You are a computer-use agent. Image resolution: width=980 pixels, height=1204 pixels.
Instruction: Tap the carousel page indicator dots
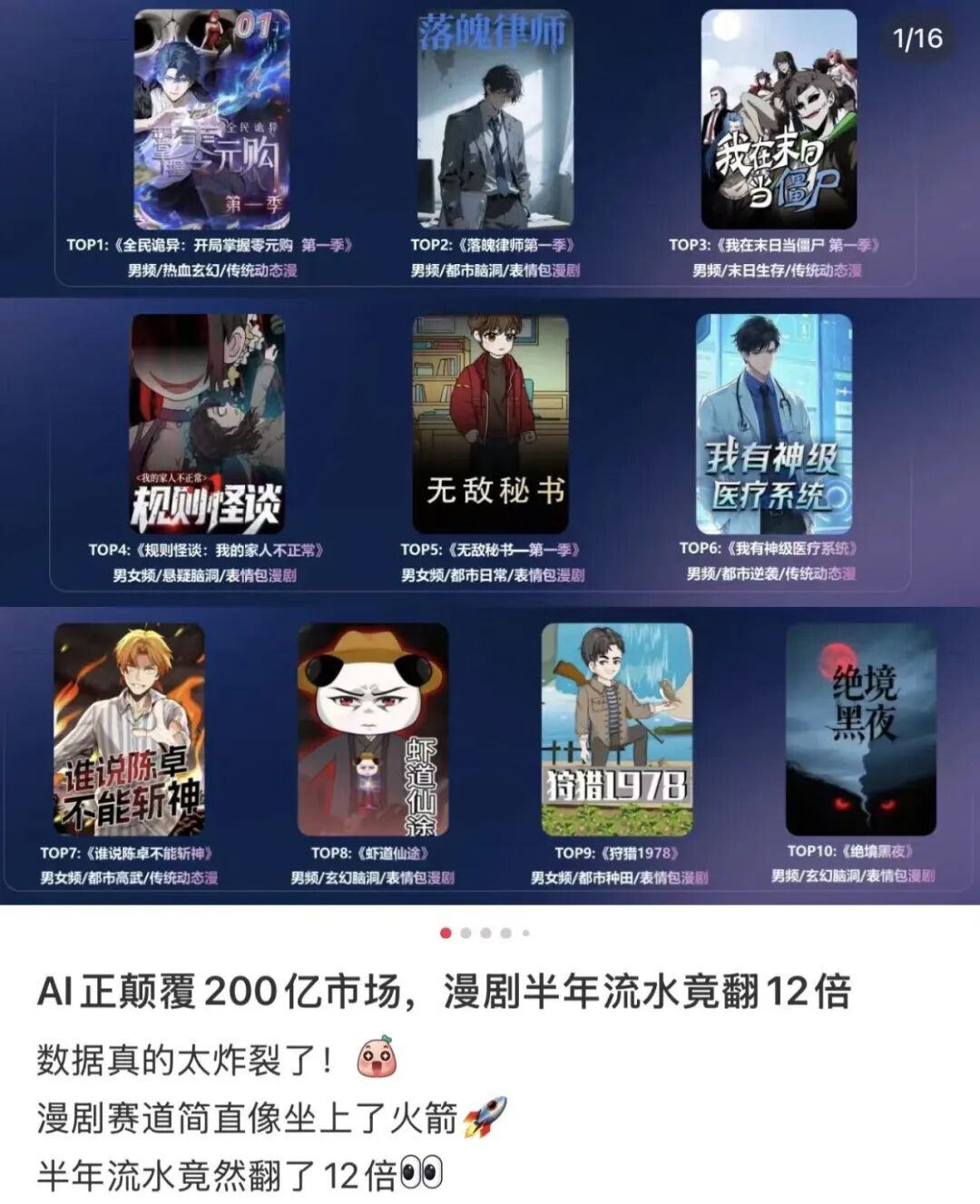(x=485, y=933)
